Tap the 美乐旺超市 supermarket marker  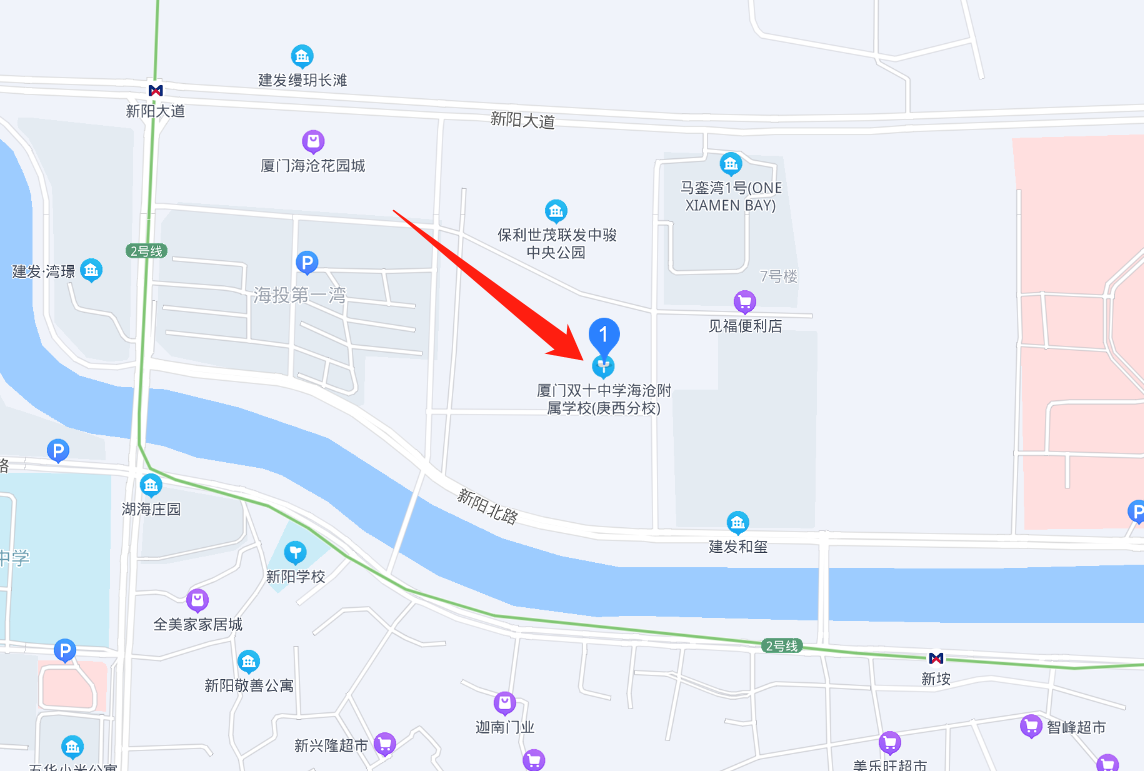click(889, 743)
